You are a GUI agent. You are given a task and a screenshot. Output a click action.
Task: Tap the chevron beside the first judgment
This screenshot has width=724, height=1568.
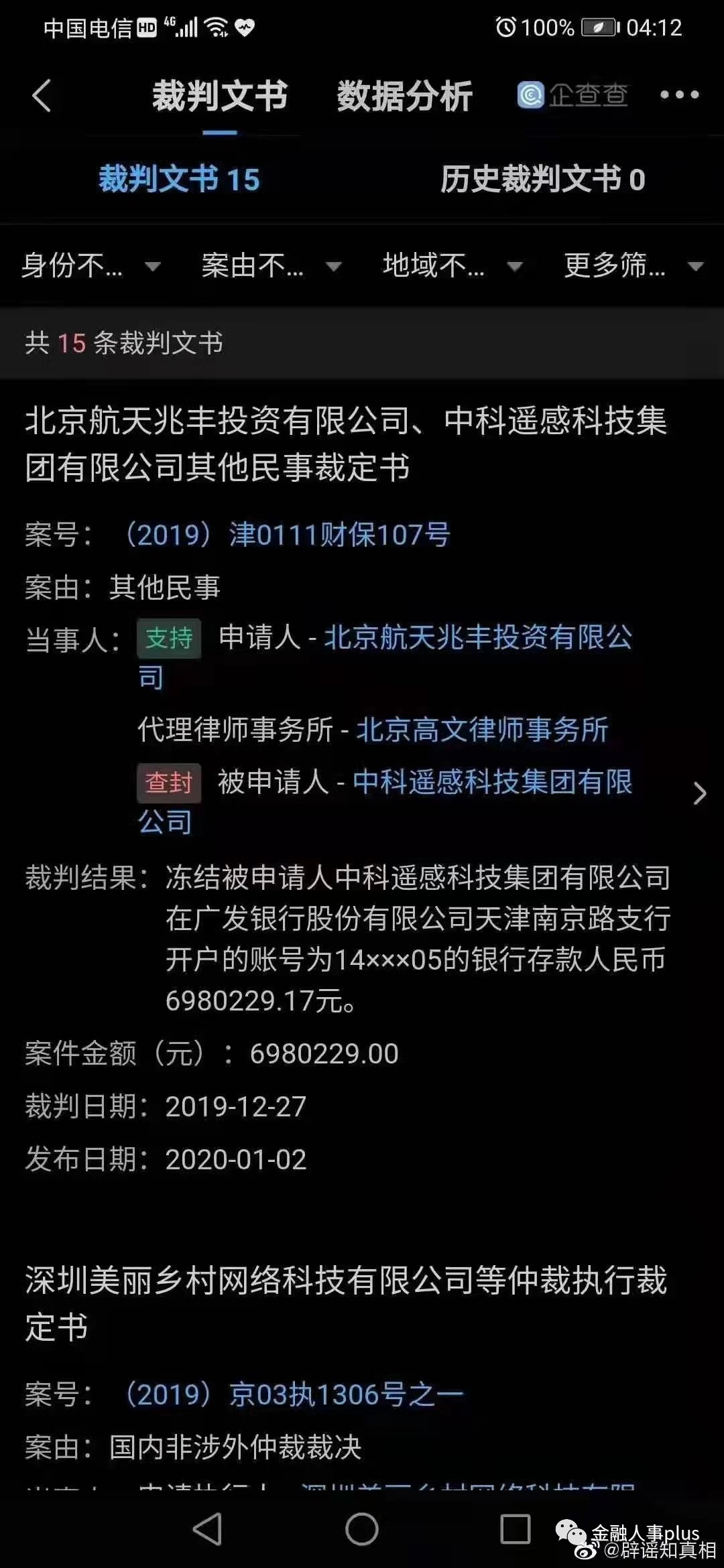point(699,793)
